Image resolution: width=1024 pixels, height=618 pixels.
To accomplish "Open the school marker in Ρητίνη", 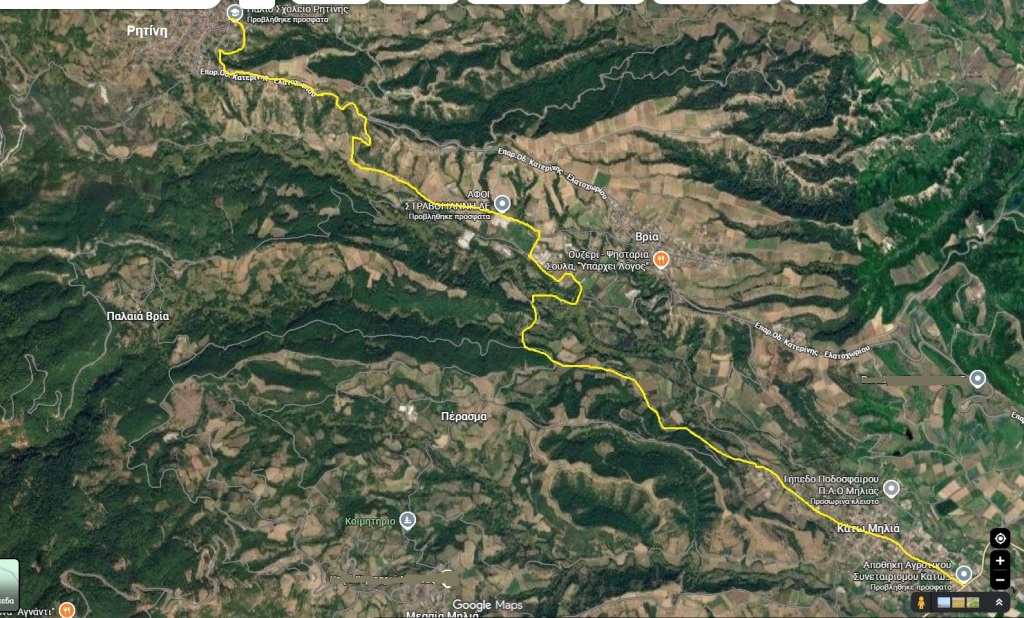I will [234, 12].
